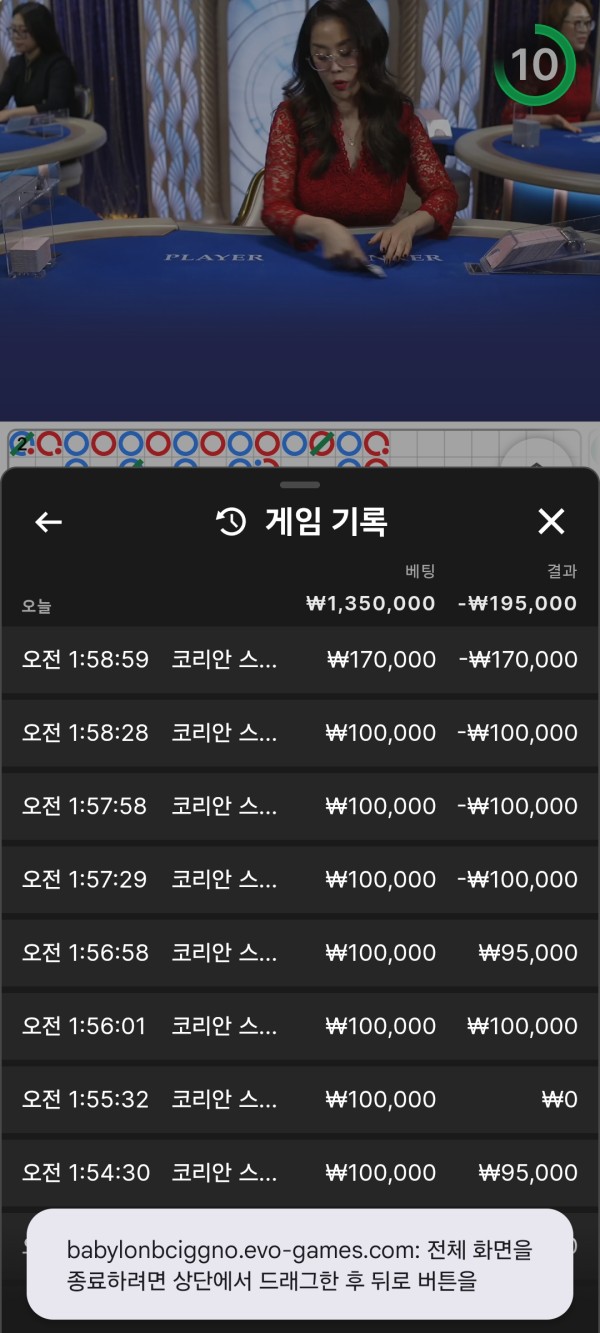Go back from the 게임 기록 panel
The image size is (600, 1333).
(48, 522)
